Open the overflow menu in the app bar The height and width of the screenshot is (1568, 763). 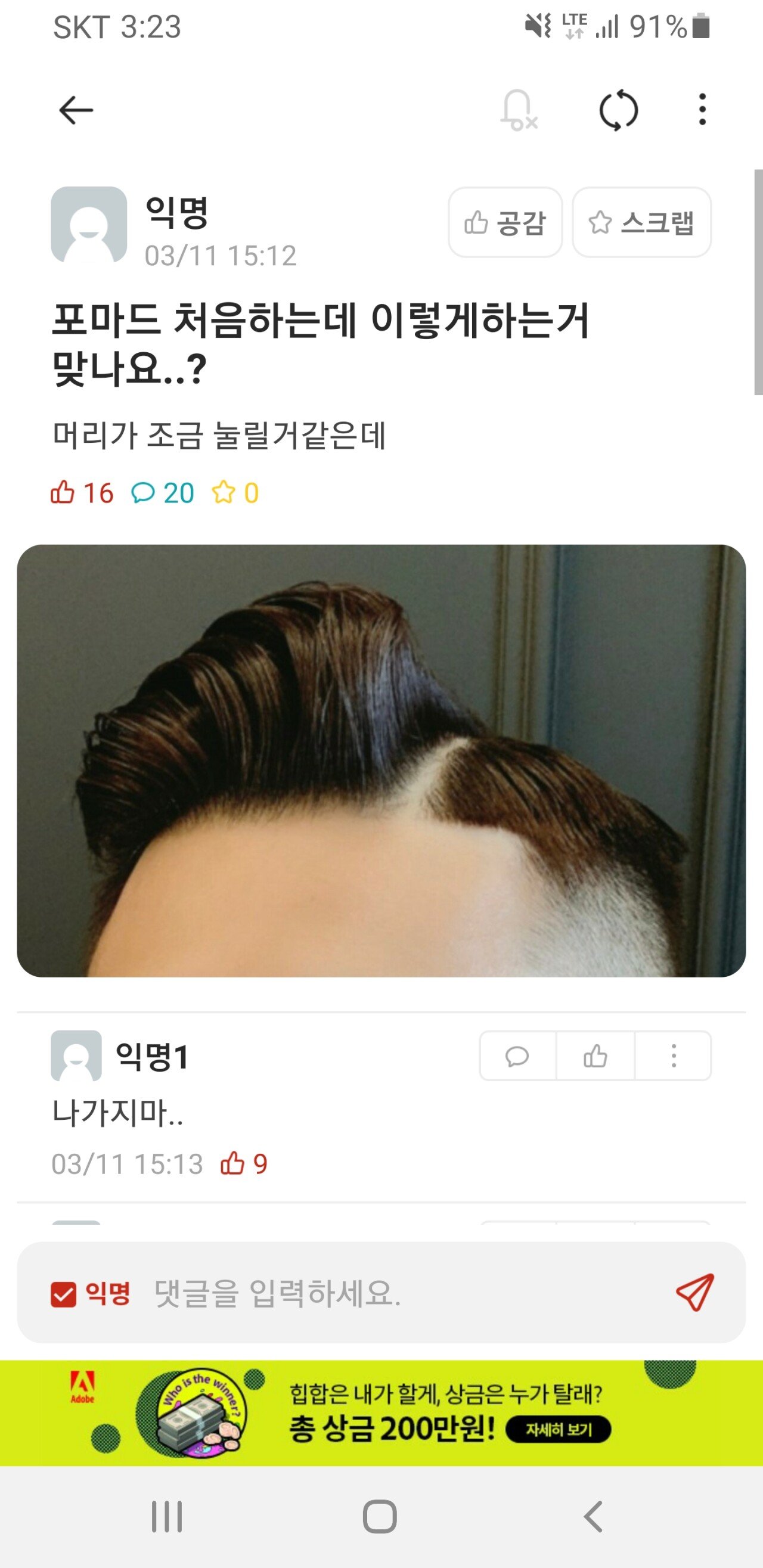(702, 110)
